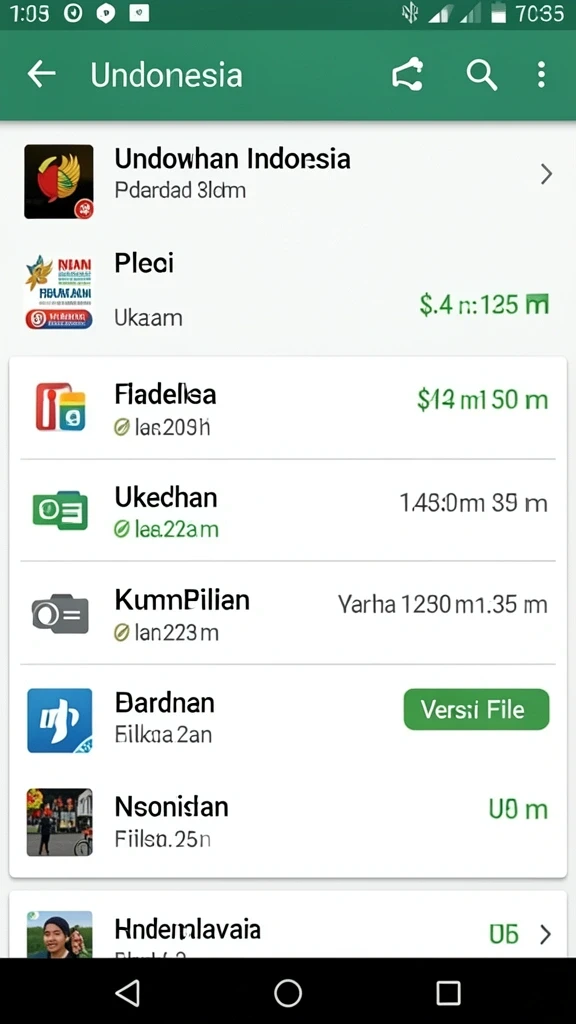This screenshot has height=1024, width=576.
Task: Open the Hndemlavaia row
Action: point(288,927)
